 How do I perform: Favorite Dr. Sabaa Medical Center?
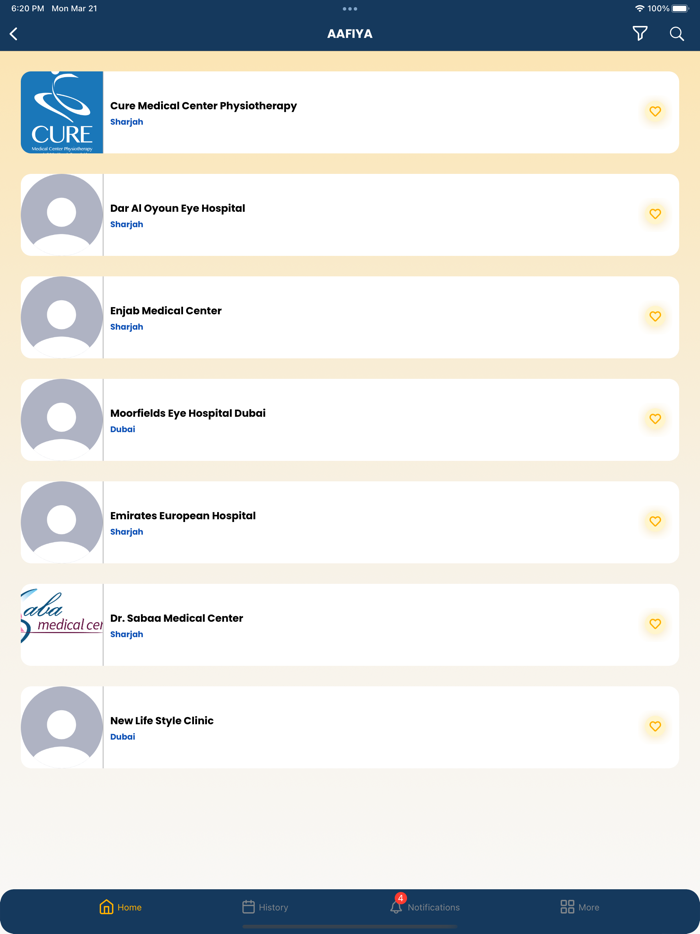tap(655, 624)
